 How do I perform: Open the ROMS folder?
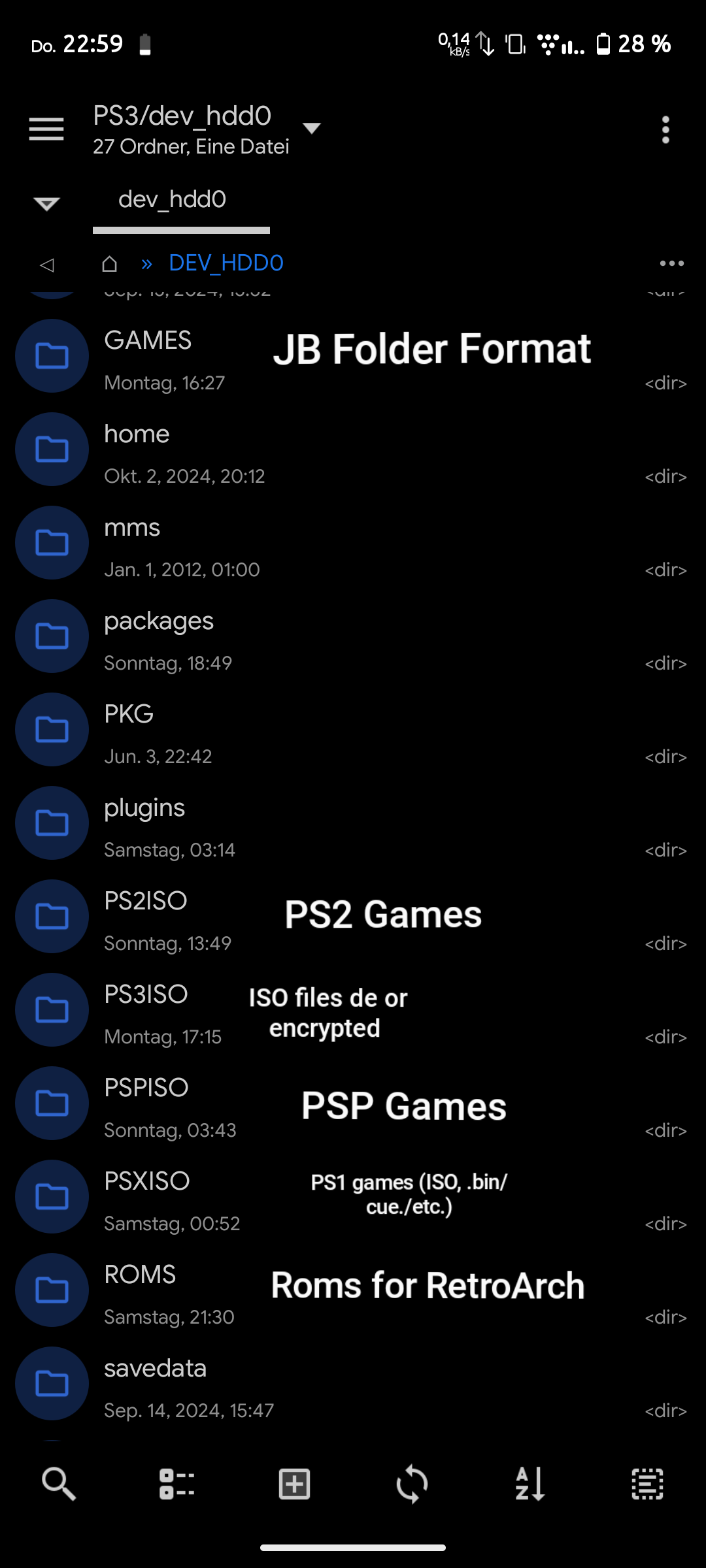353,1290
